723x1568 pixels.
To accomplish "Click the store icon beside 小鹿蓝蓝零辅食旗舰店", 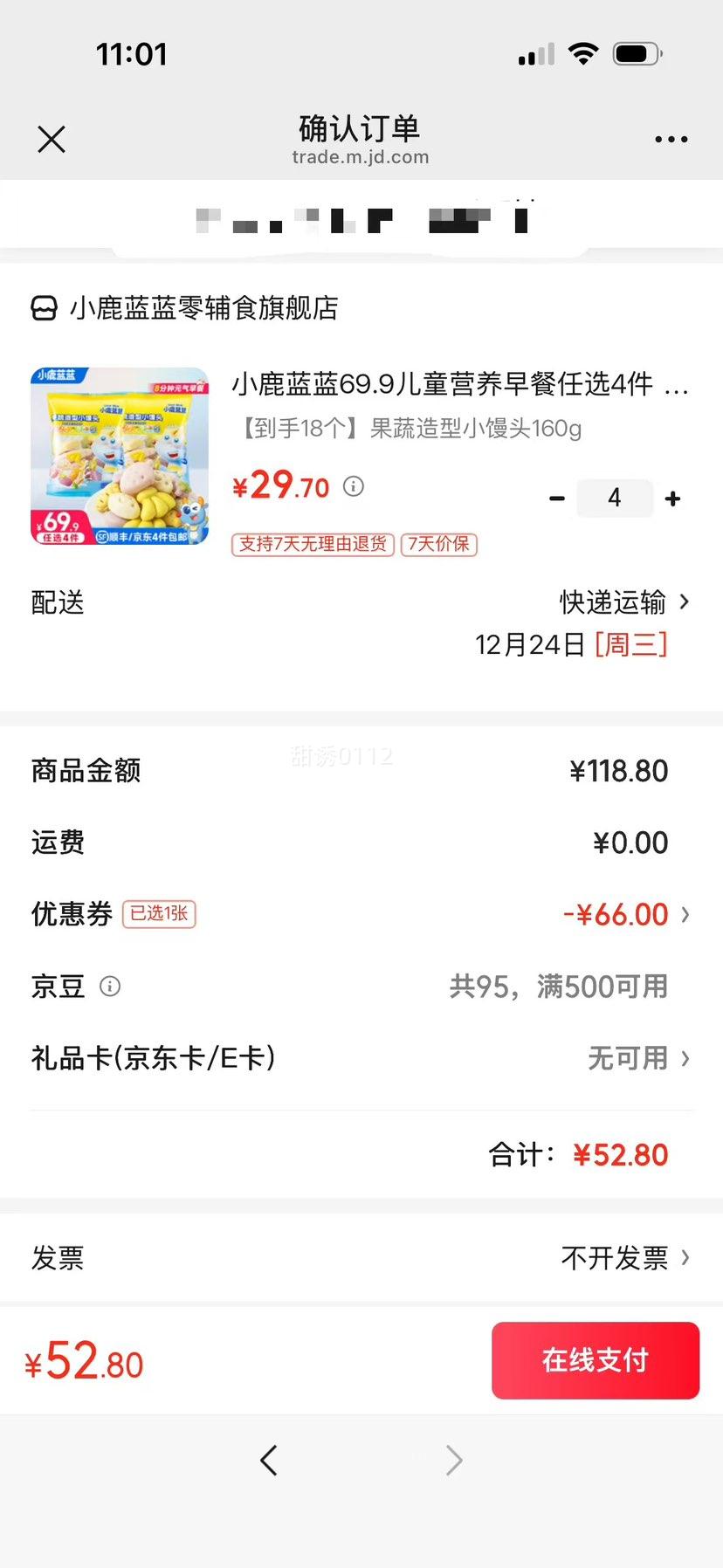I will click(43, 308).
